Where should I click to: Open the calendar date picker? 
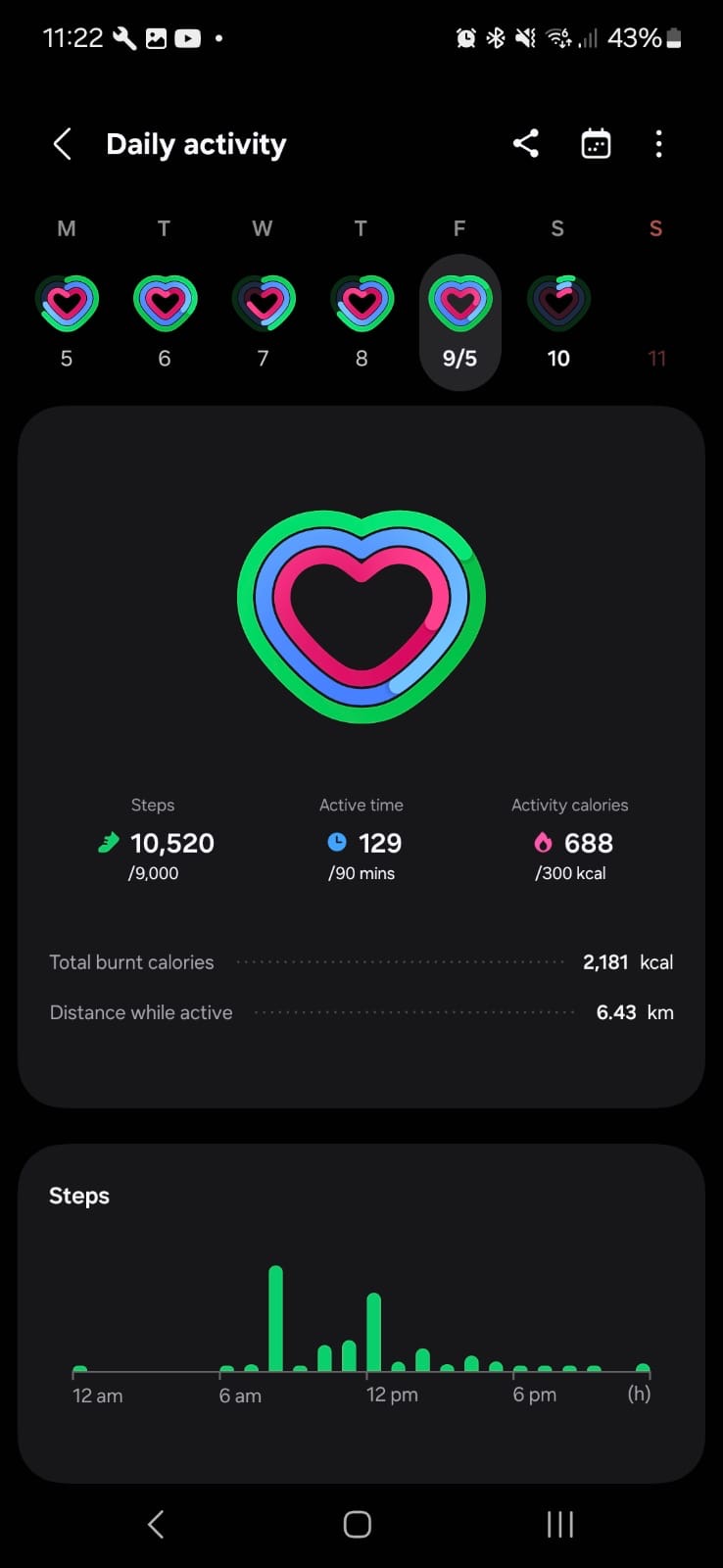pyautogui.click(x=596, y=143)
